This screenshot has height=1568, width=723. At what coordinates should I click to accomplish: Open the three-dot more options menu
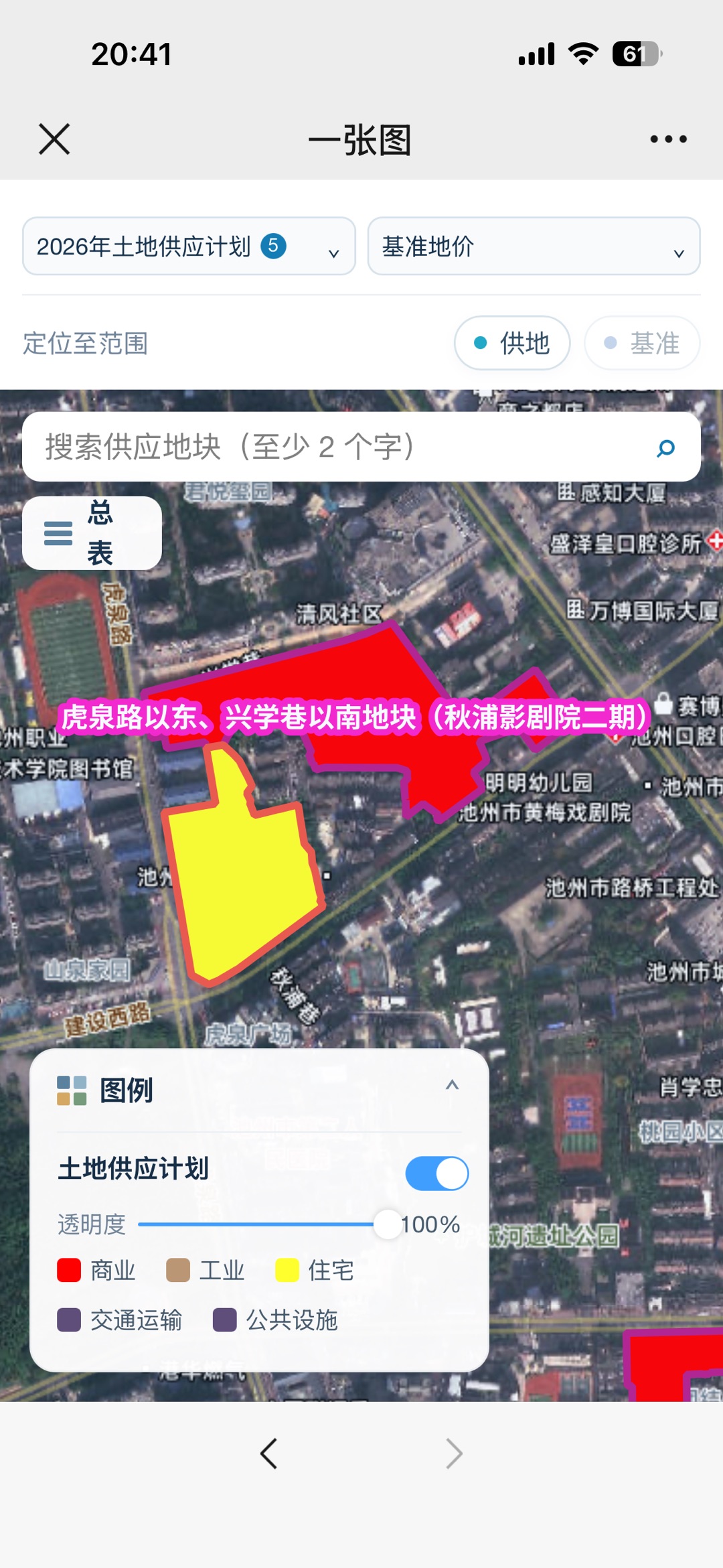(x=668, y=139)
